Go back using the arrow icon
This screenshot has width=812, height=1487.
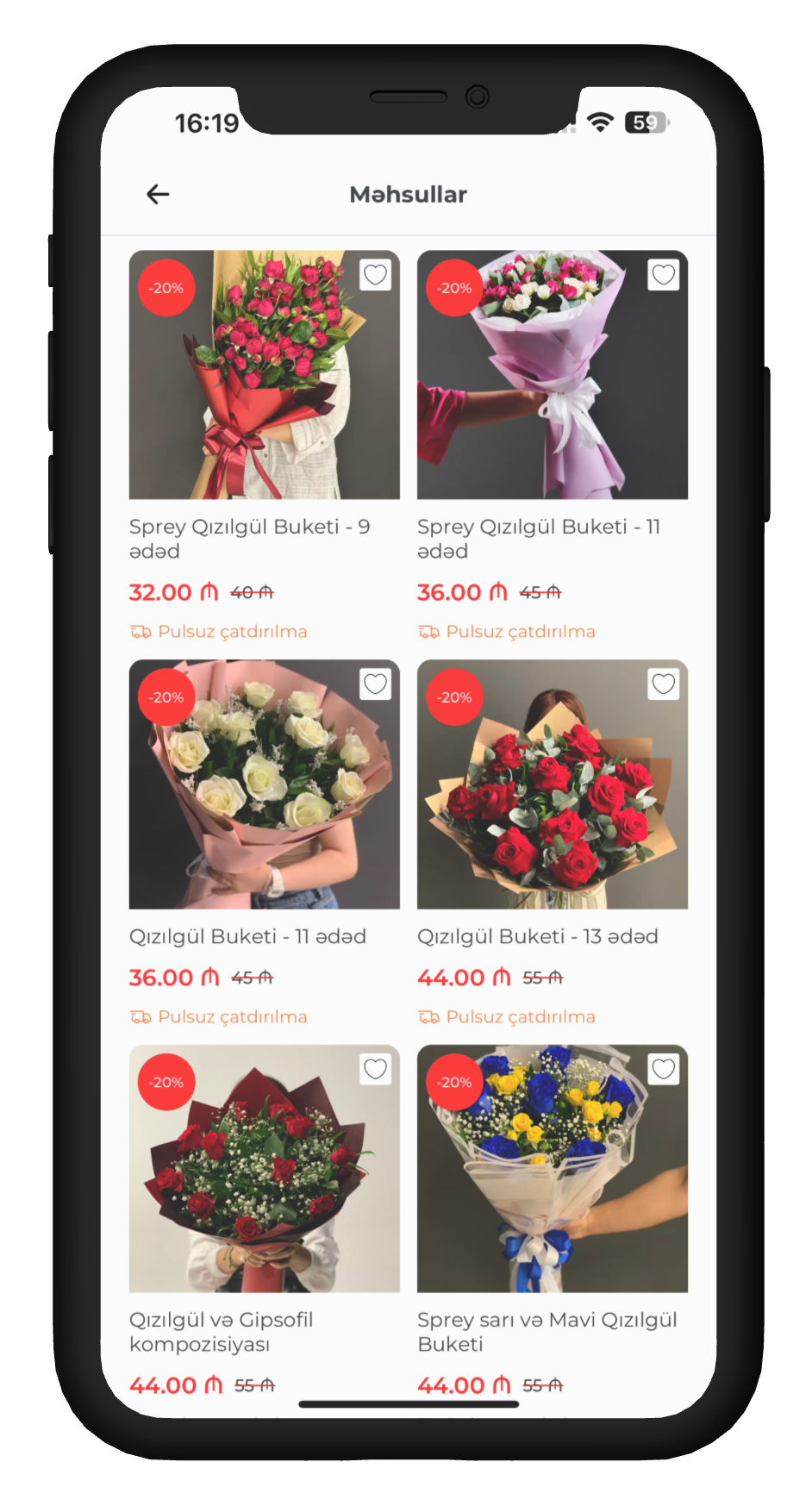point(158,195)
